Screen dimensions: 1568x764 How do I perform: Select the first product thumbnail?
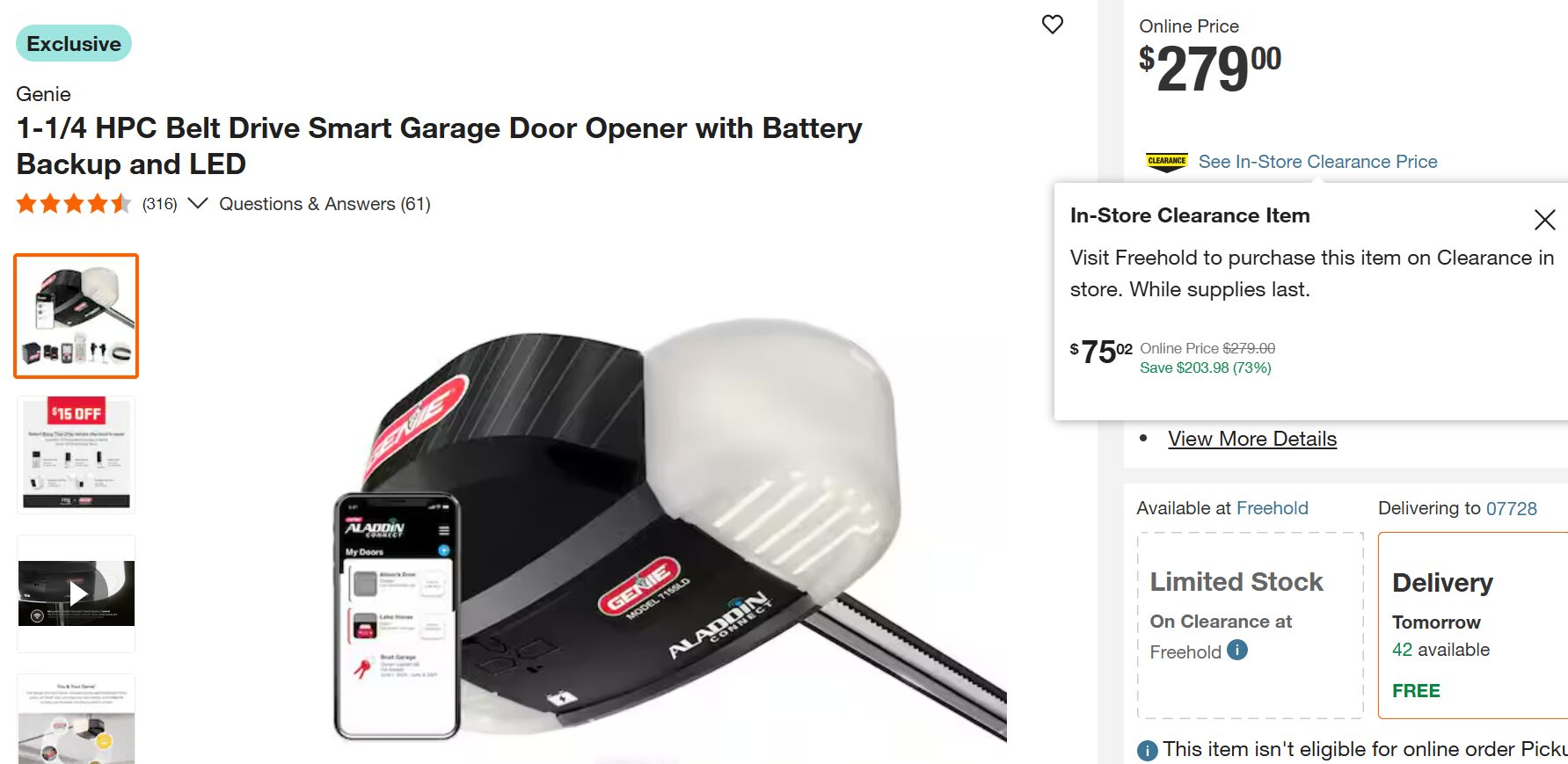point(77,317)
